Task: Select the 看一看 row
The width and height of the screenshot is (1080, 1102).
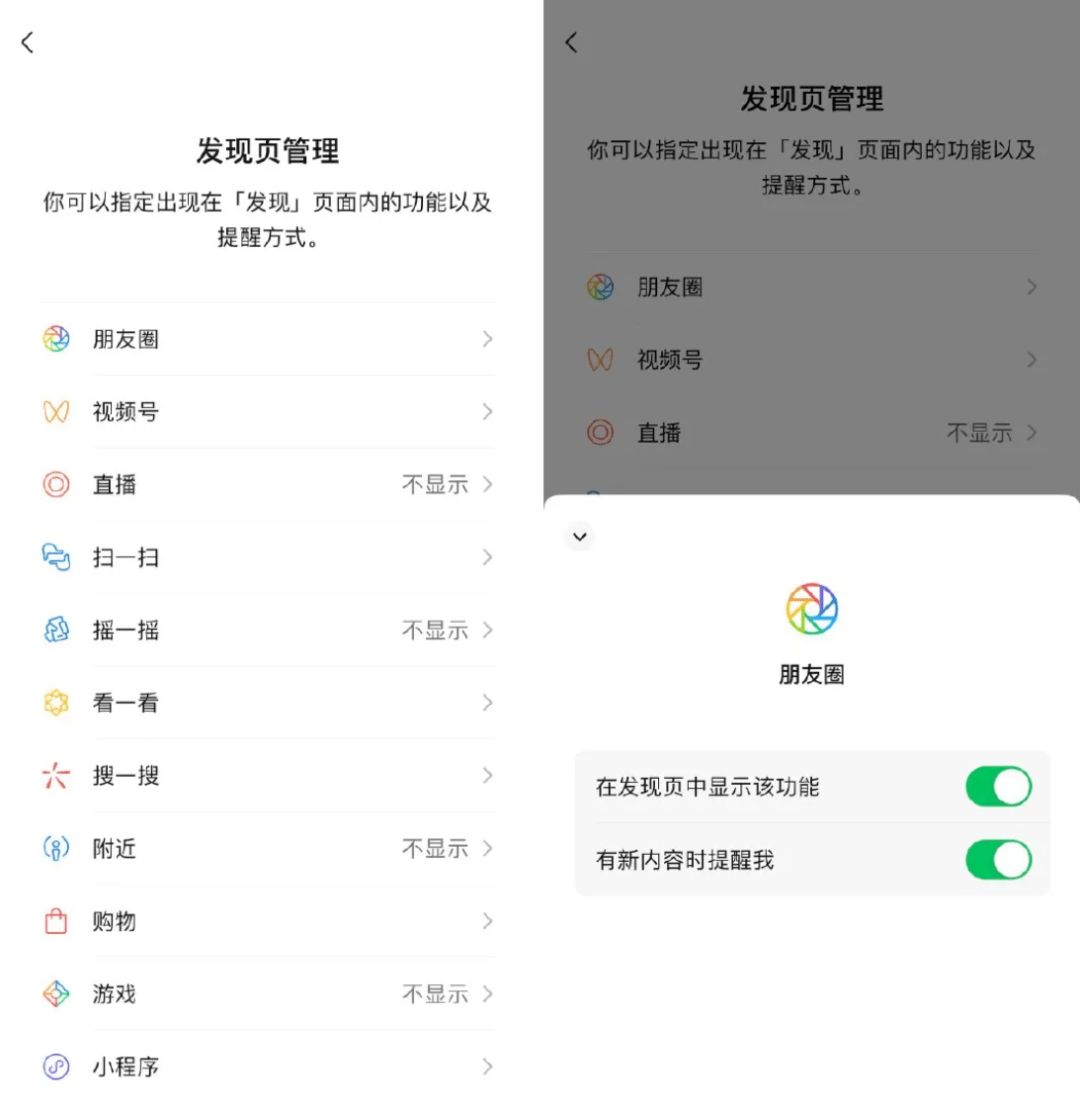Action: coord(268,704)
